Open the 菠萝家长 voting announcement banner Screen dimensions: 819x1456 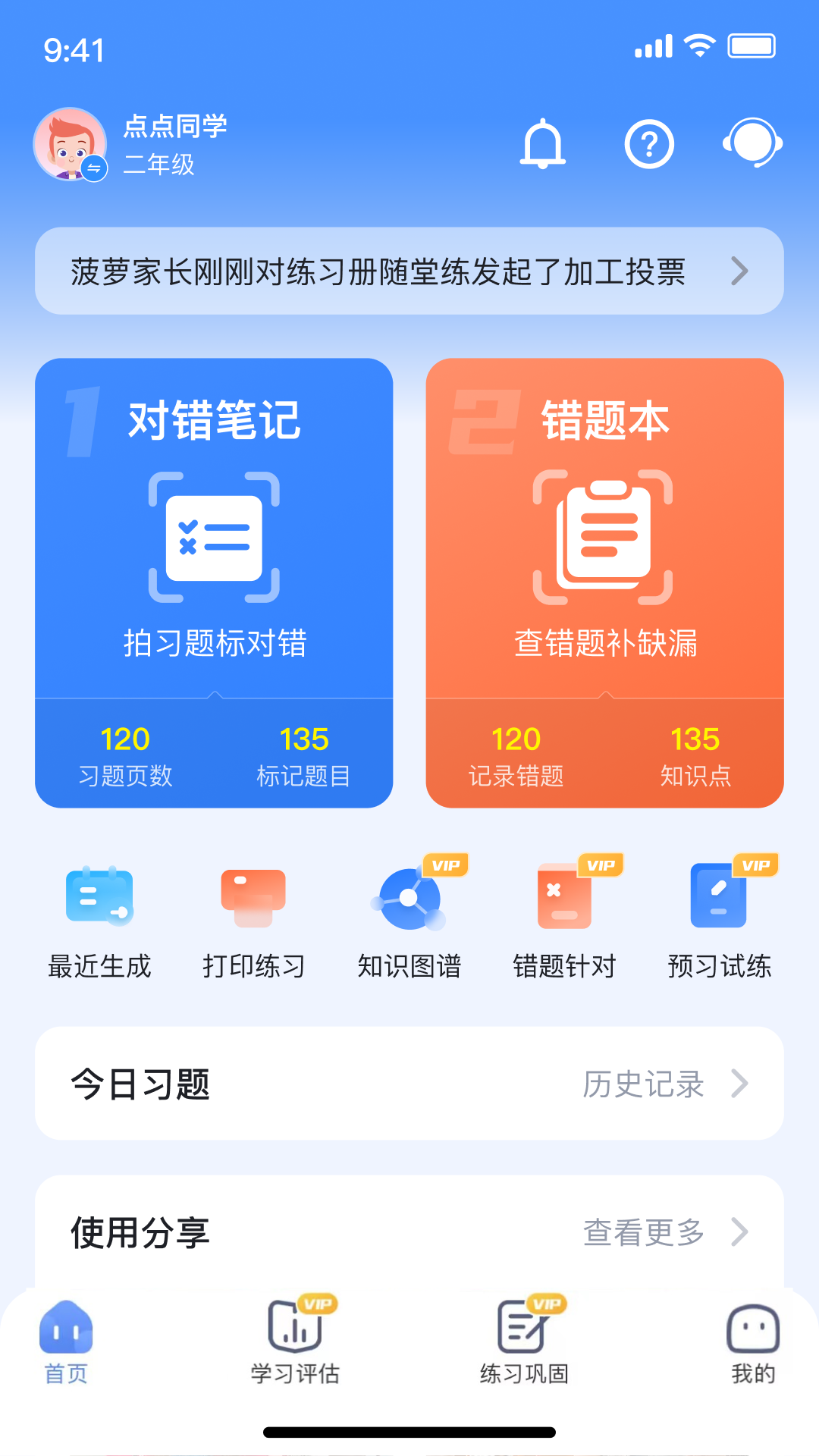(409, 271)
